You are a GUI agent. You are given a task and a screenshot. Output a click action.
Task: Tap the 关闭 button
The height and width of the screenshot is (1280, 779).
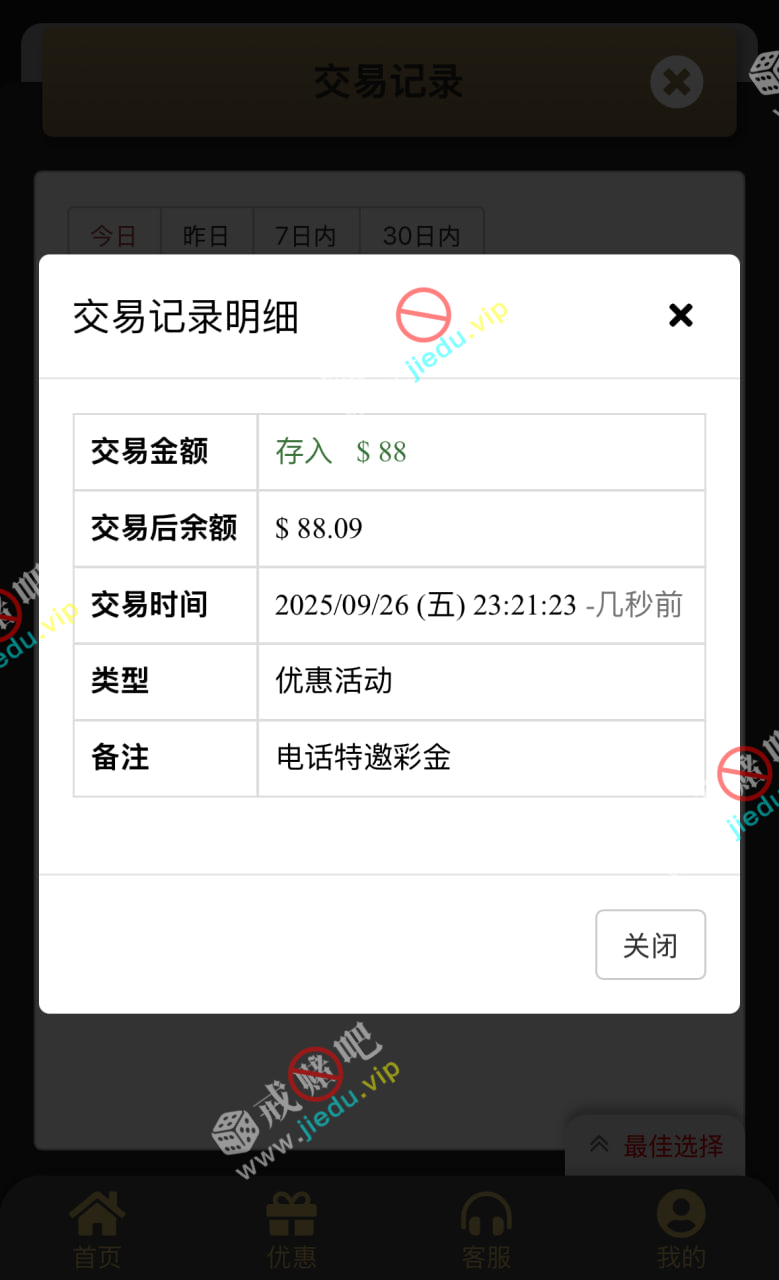[x=650, y=945]
